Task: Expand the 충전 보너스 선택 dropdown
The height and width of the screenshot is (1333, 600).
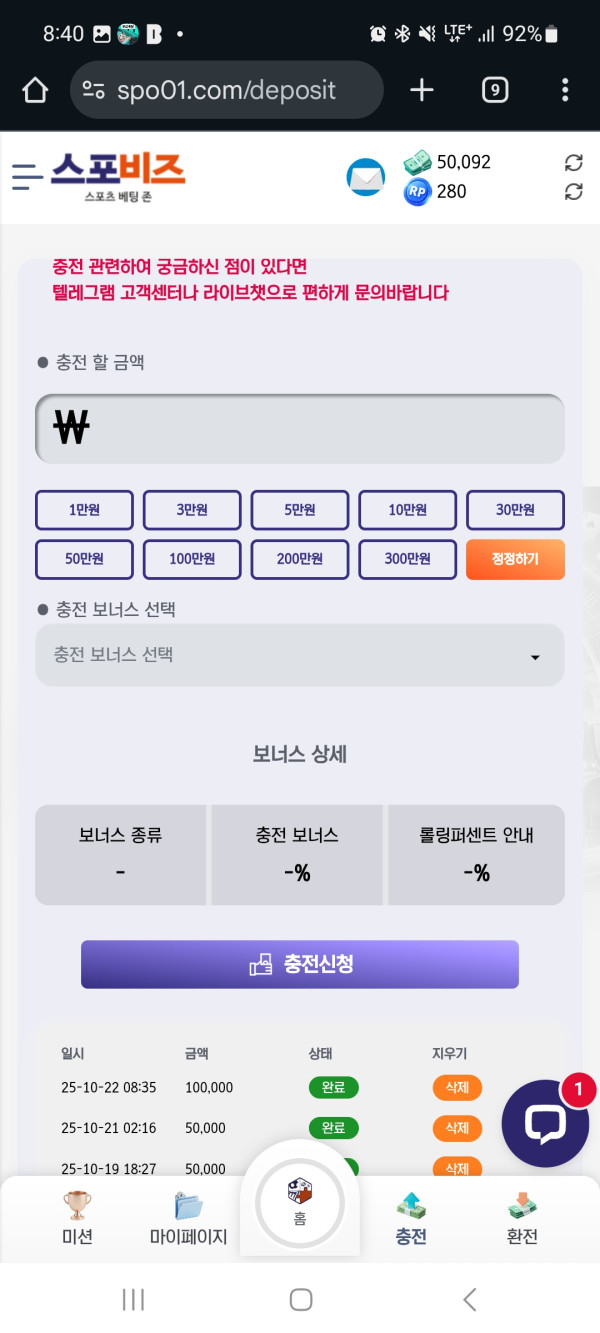Action: pyautogui.click(x=300, y=656)
